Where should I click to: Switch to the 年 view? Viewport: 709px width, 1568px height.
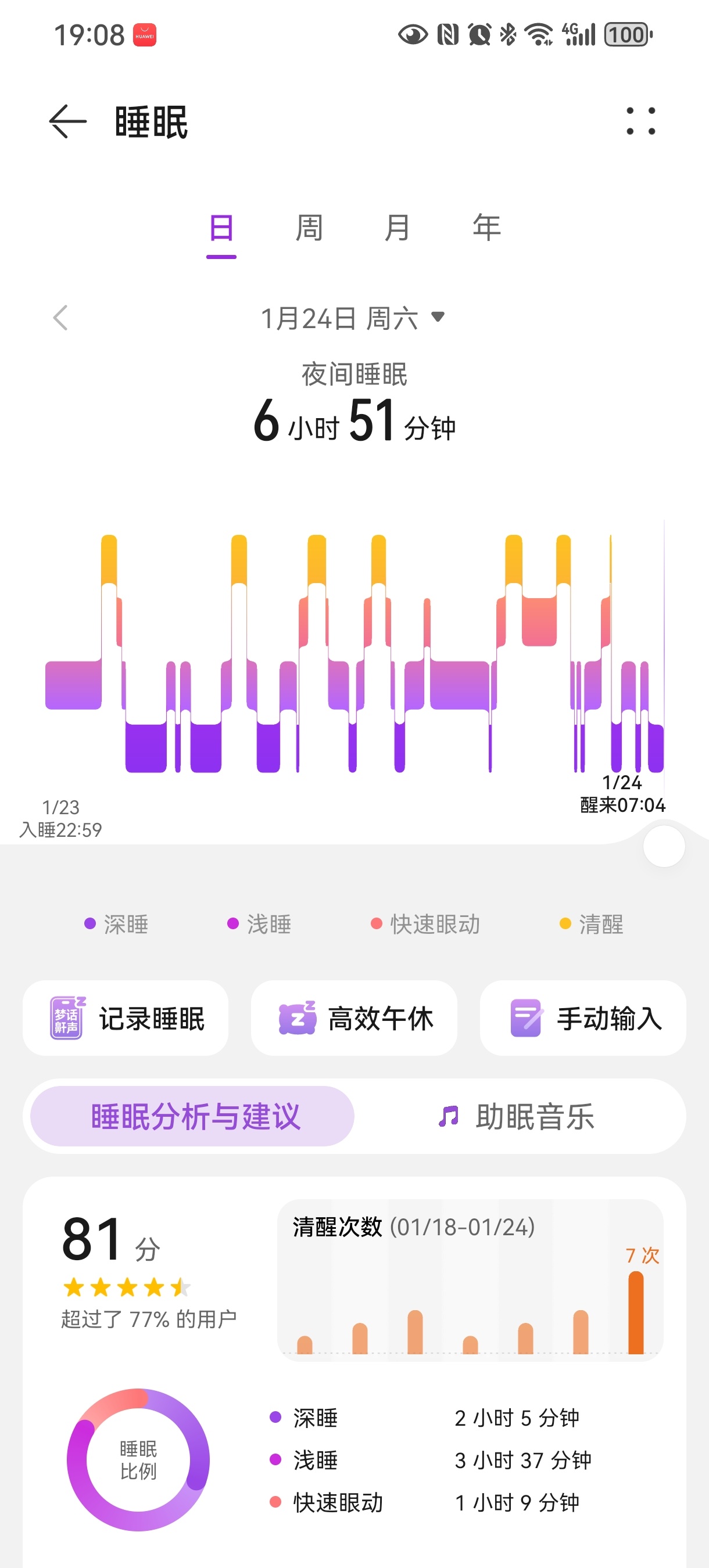tap(486, 228)
